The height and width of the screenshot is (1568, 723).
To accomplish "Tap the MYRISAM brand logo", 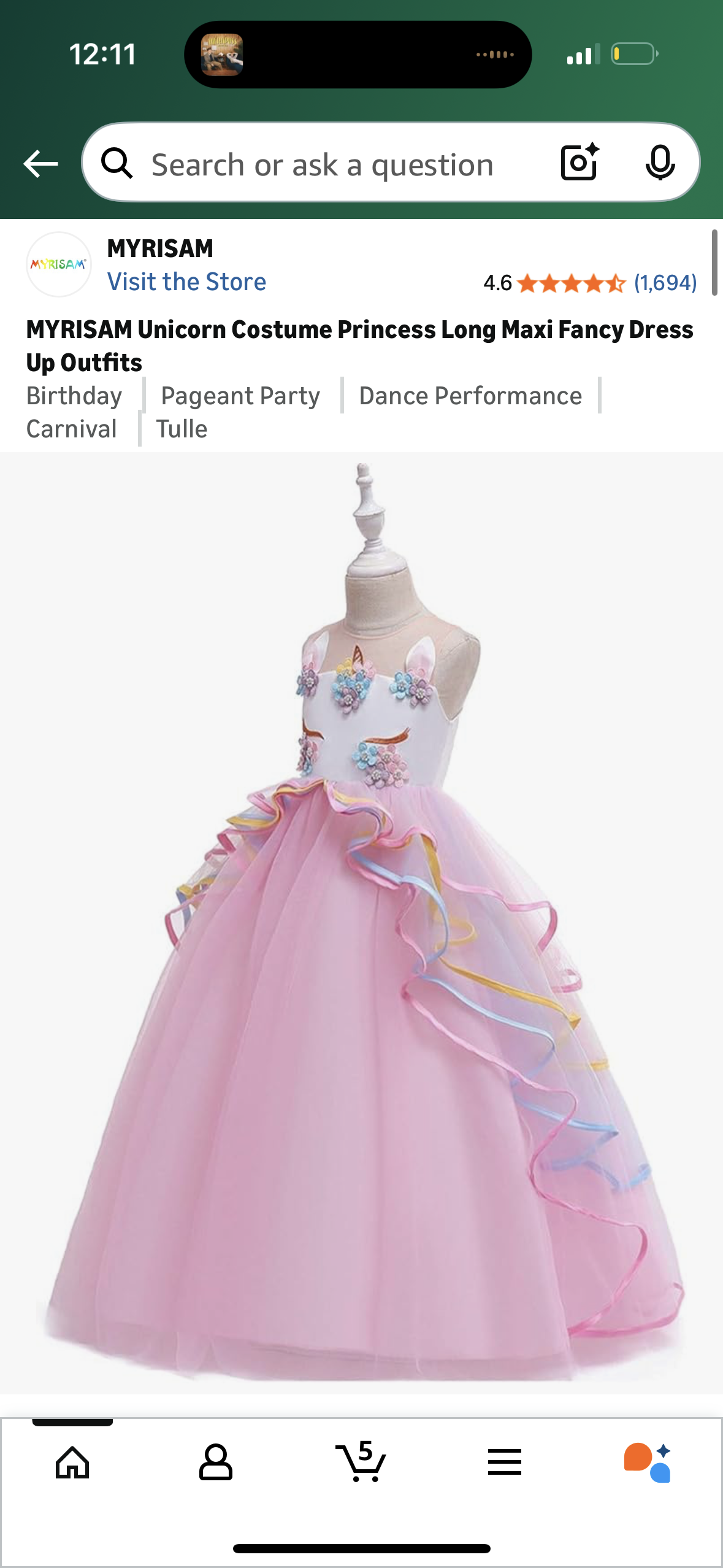I will point(59,264).
